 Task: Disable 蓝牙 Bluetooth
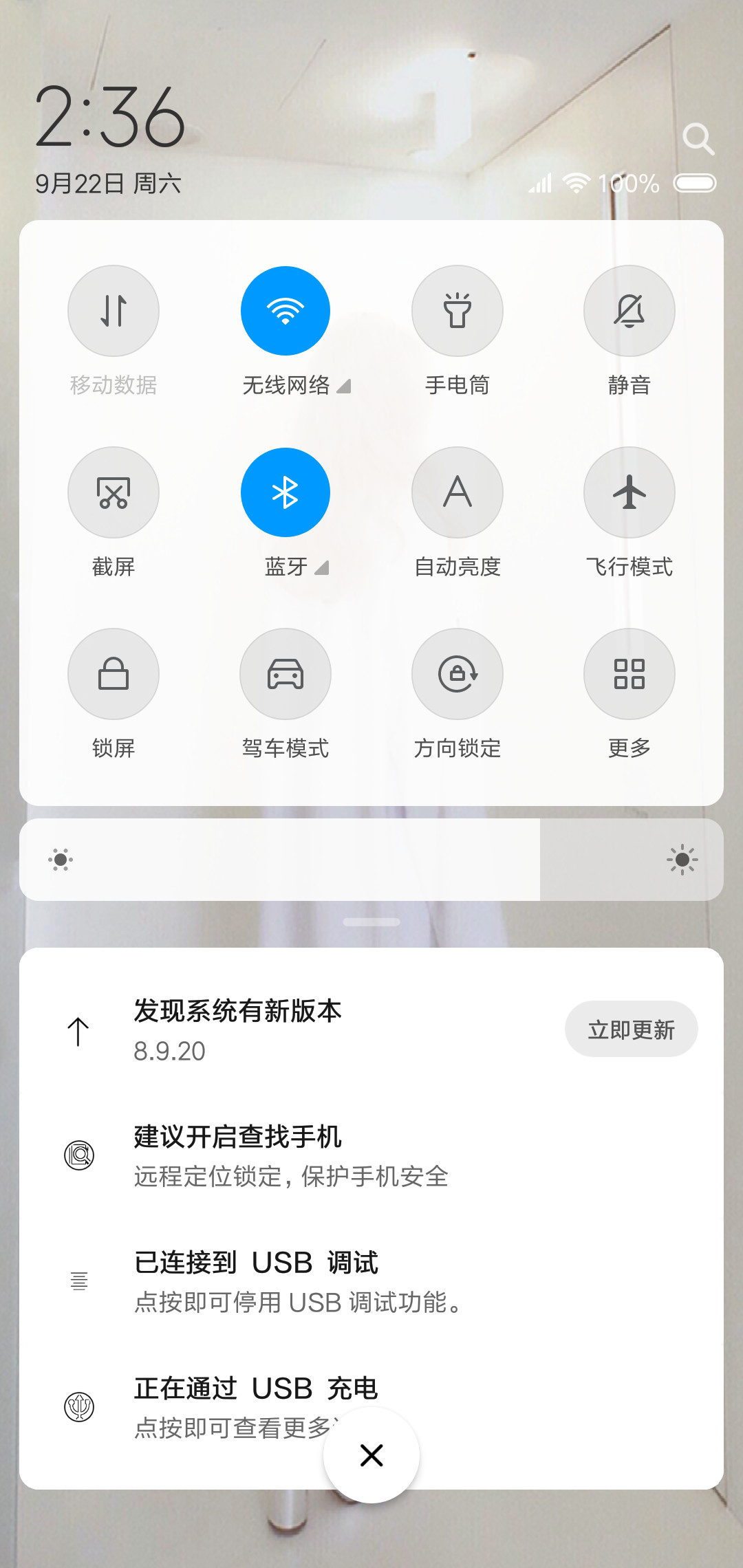(x=286, y=492)
